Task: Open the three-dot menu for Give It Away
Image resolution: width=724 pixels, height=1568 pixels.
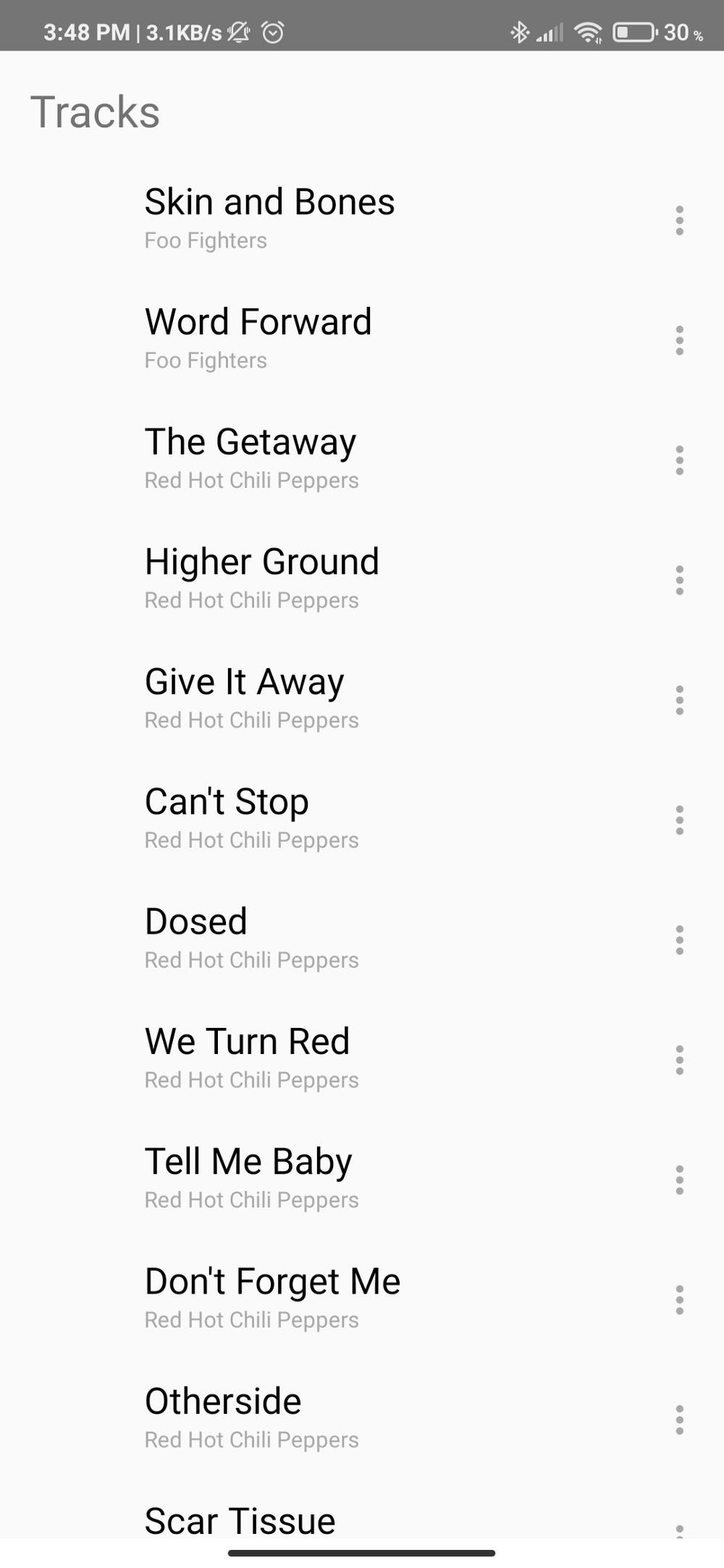Action: [x=679, y=701]
